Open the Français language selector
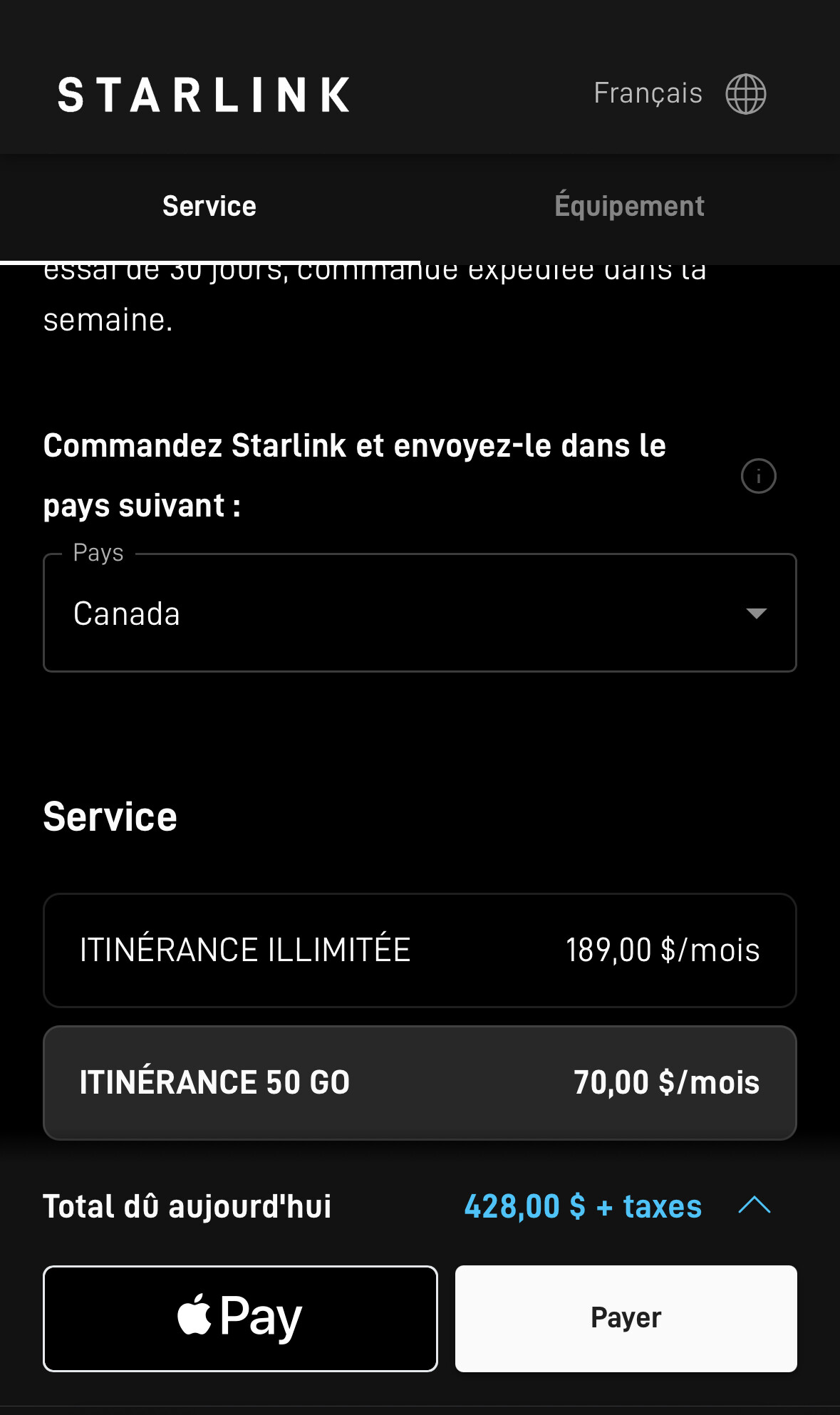The image size is (840, 1415). pos(679,94)
